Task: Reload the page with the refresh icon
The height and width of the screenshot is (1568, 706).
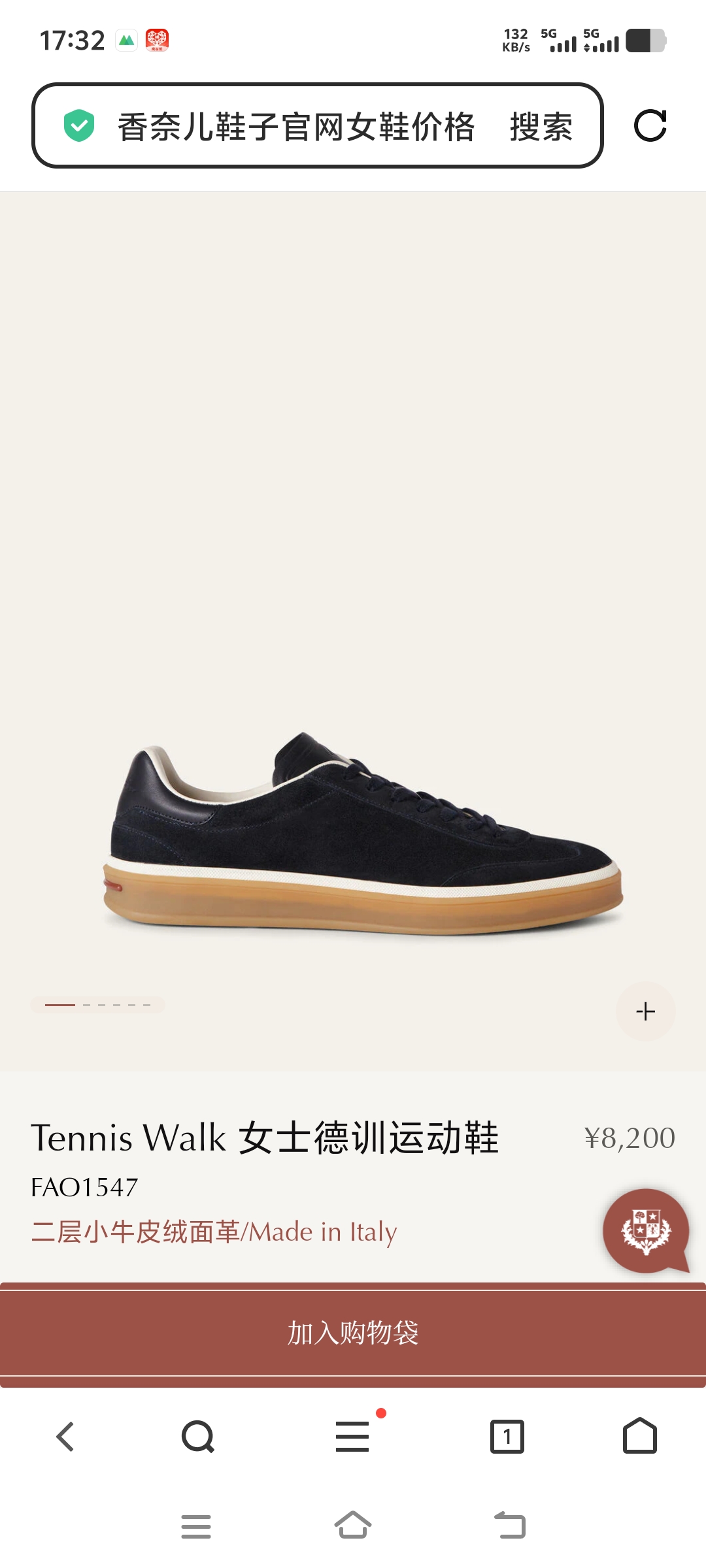Action: point(650,125)
